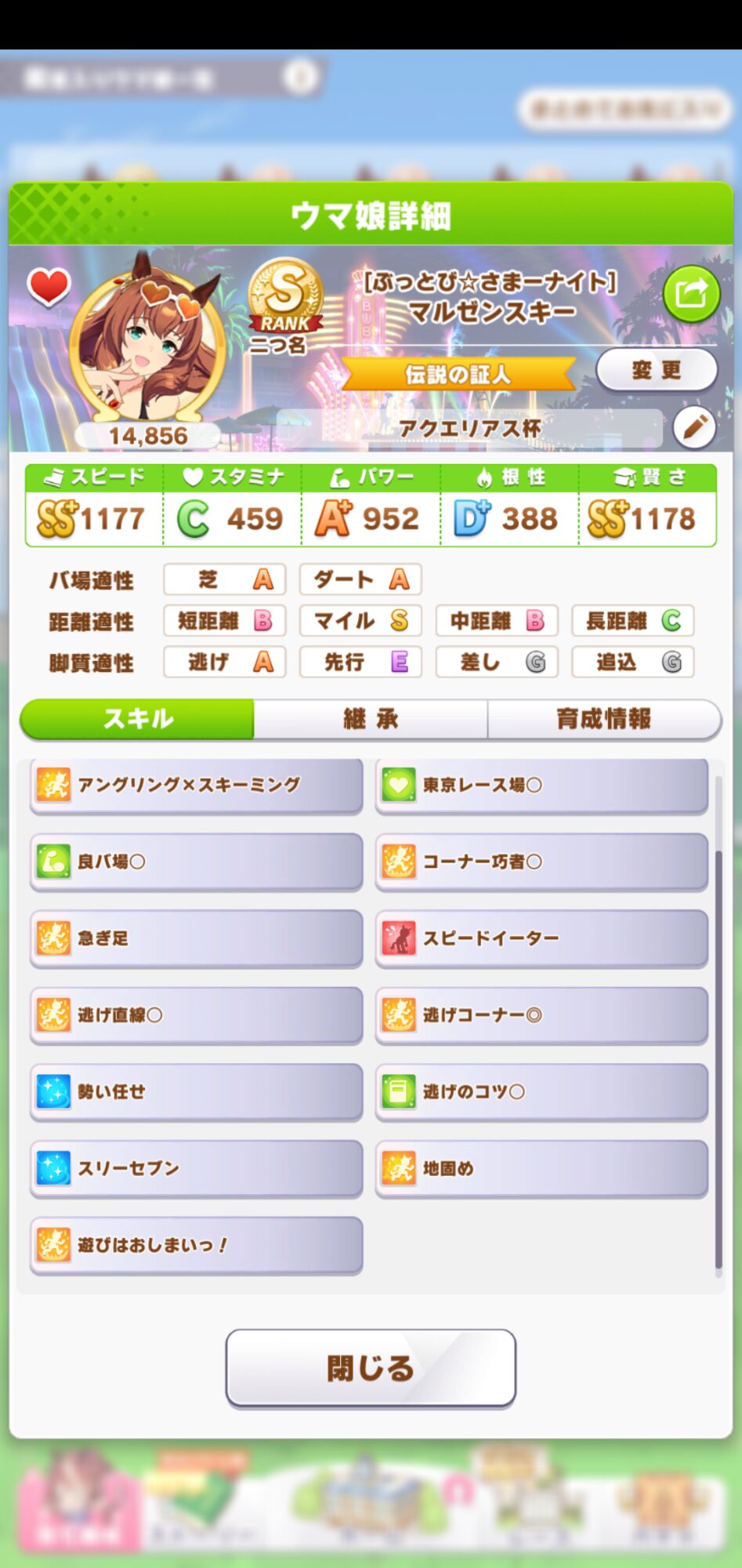Tap the 変更 button

[657, 370]
